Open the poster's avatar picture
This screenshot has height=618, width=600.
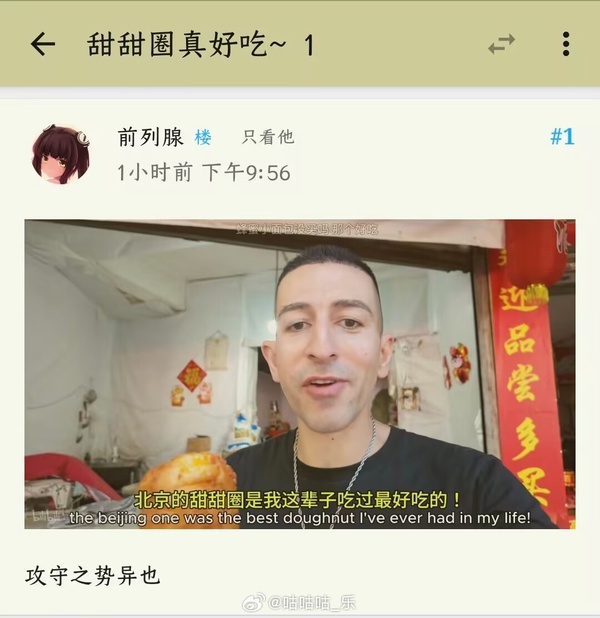pos(61,153)
